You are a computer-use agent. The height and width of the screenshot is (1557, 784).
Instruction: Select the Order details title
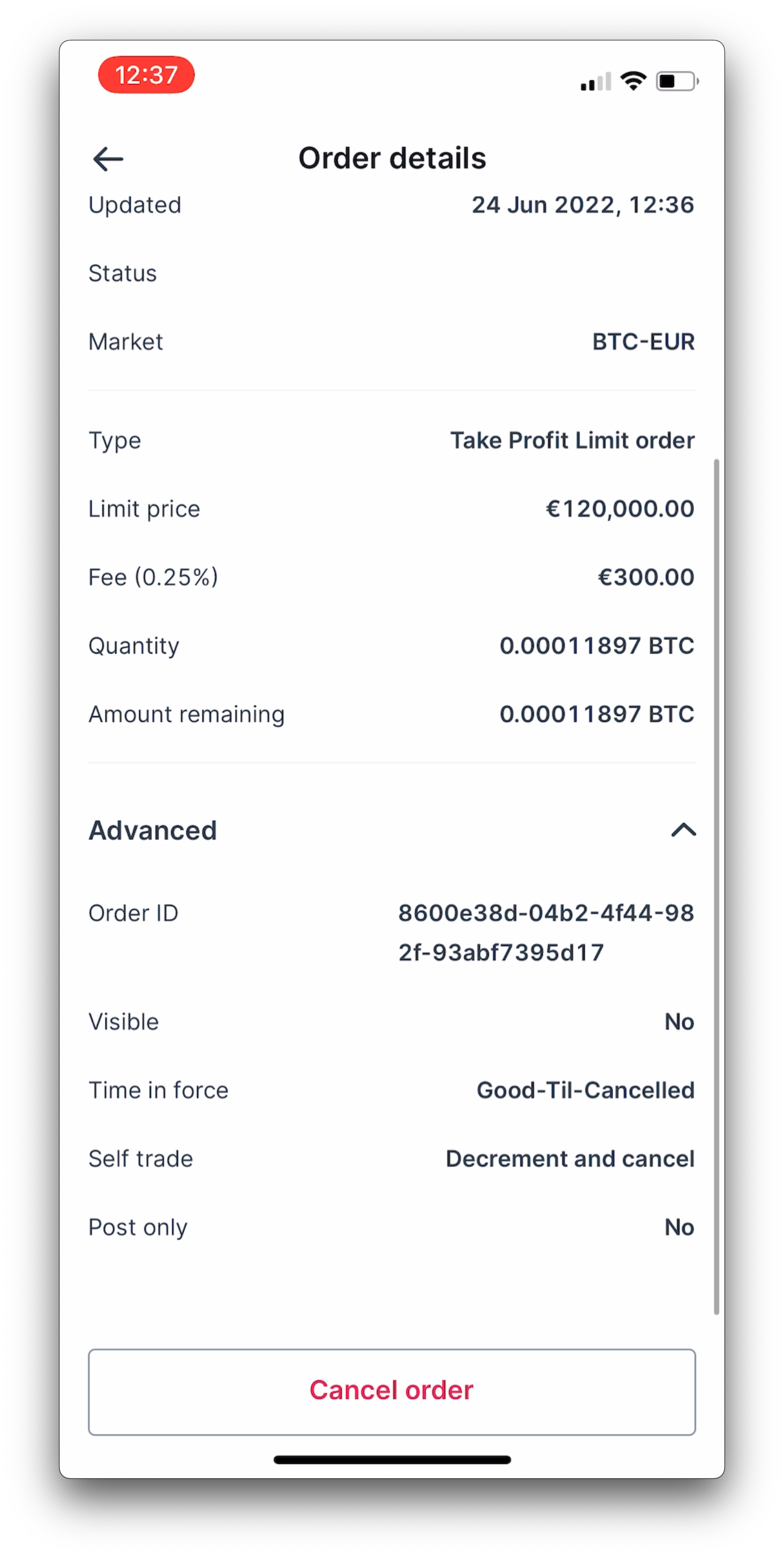[x=392, y=158]
